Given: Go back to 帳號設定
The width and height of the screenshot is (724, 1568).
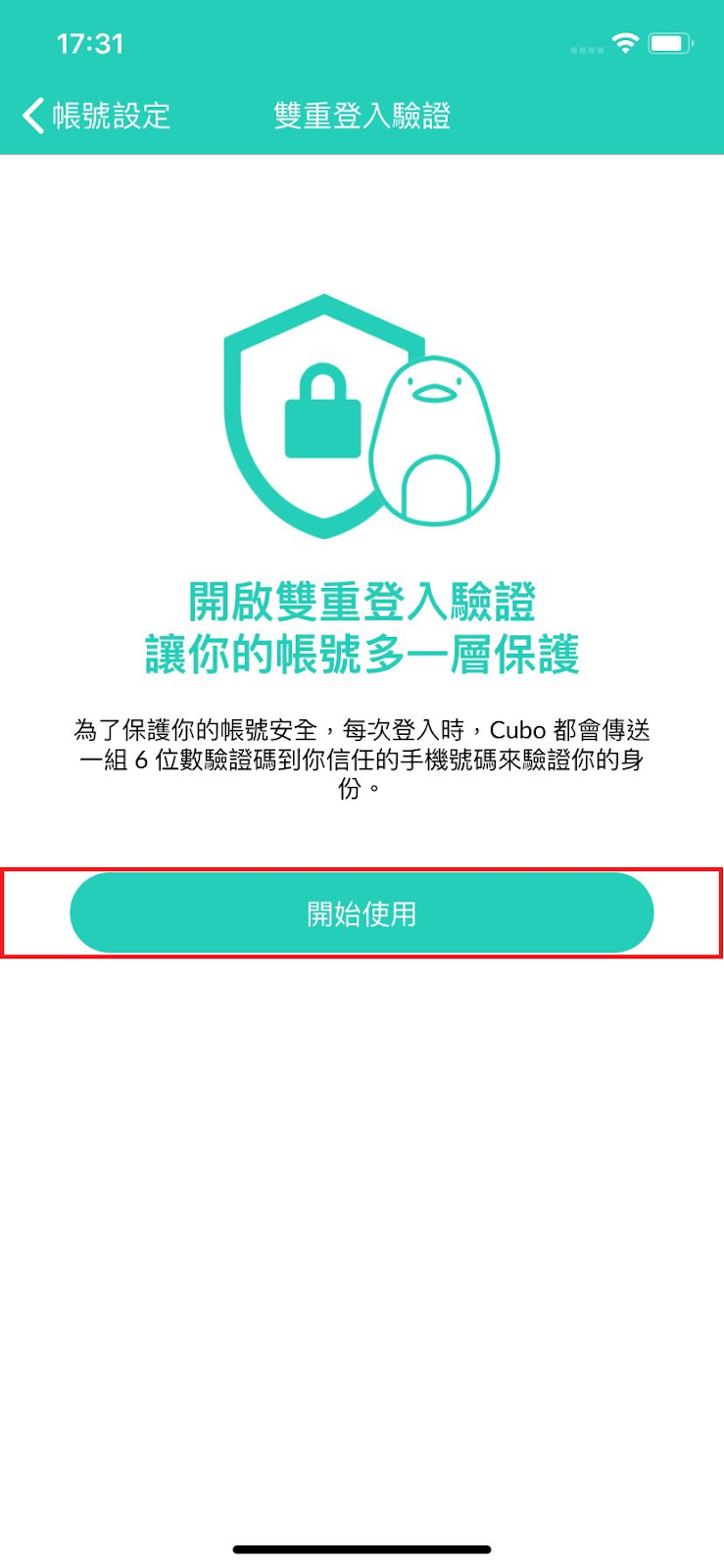Looking at the screenshot, I should tap(96, 116).
